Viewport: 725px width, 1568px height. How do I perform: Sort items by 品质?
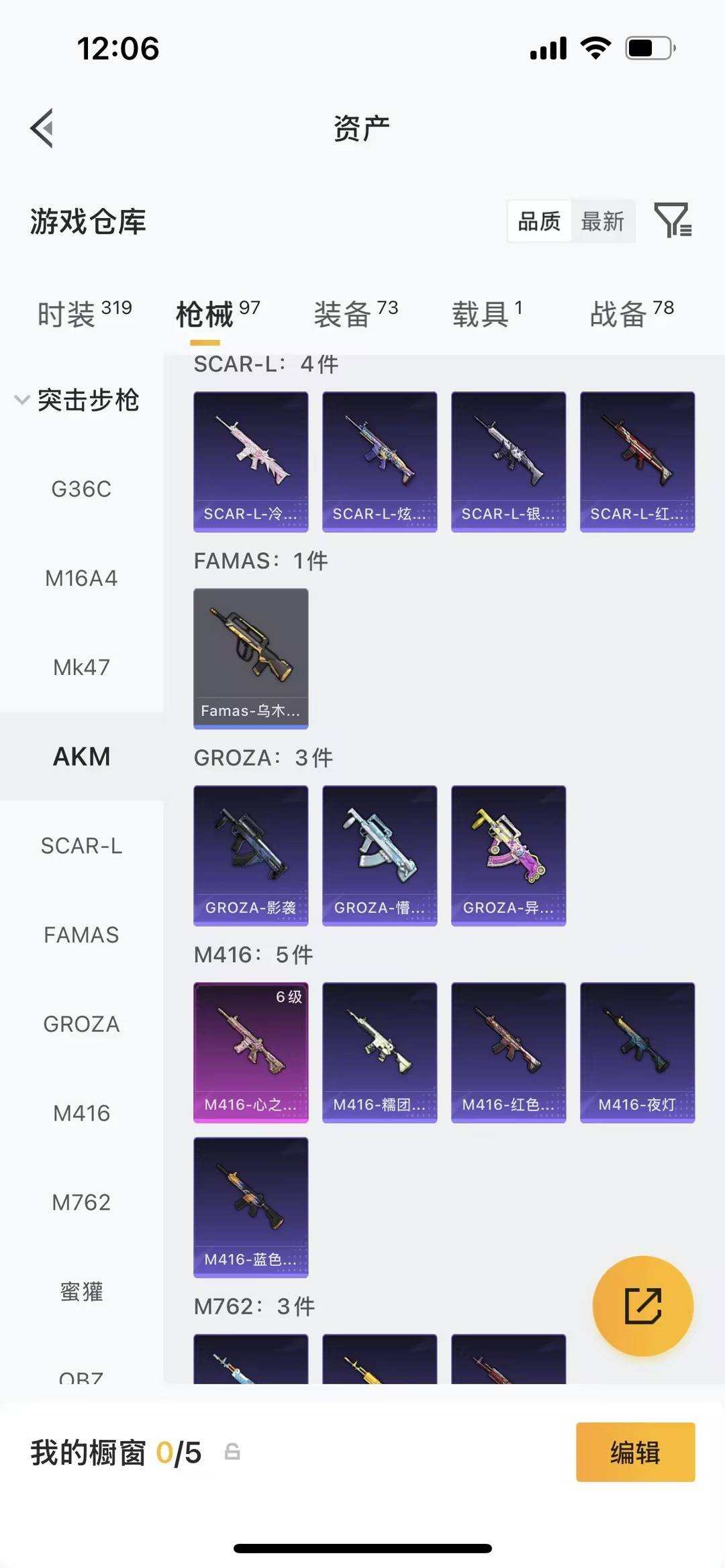[x=539, y=221]
